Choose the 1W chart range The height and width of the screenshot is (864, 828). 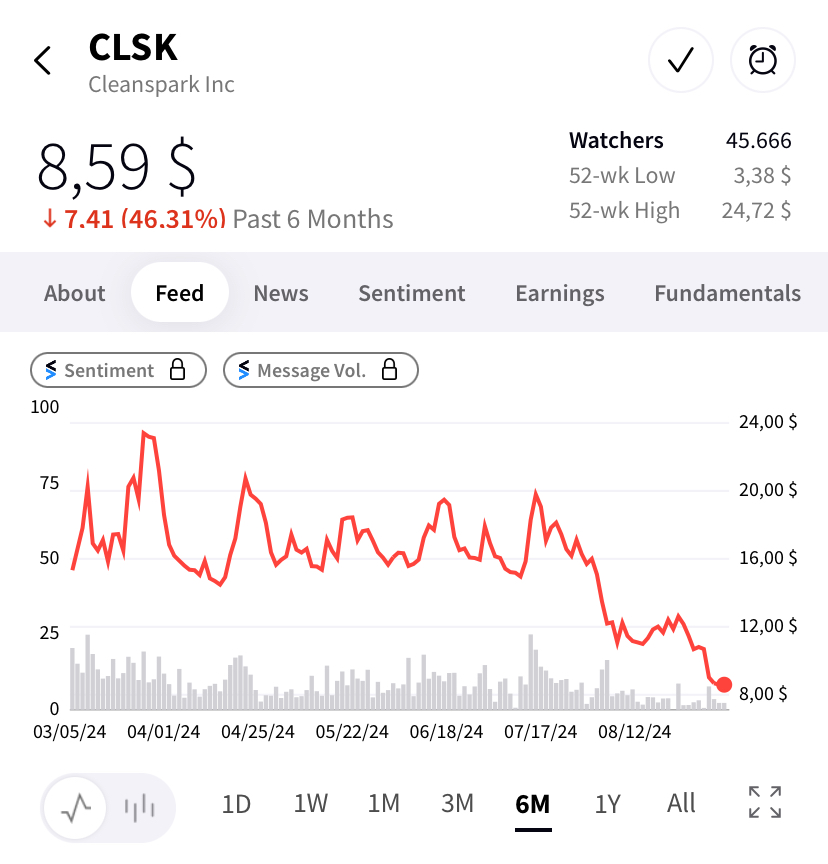pyautogui.click(x=311, y=804)
